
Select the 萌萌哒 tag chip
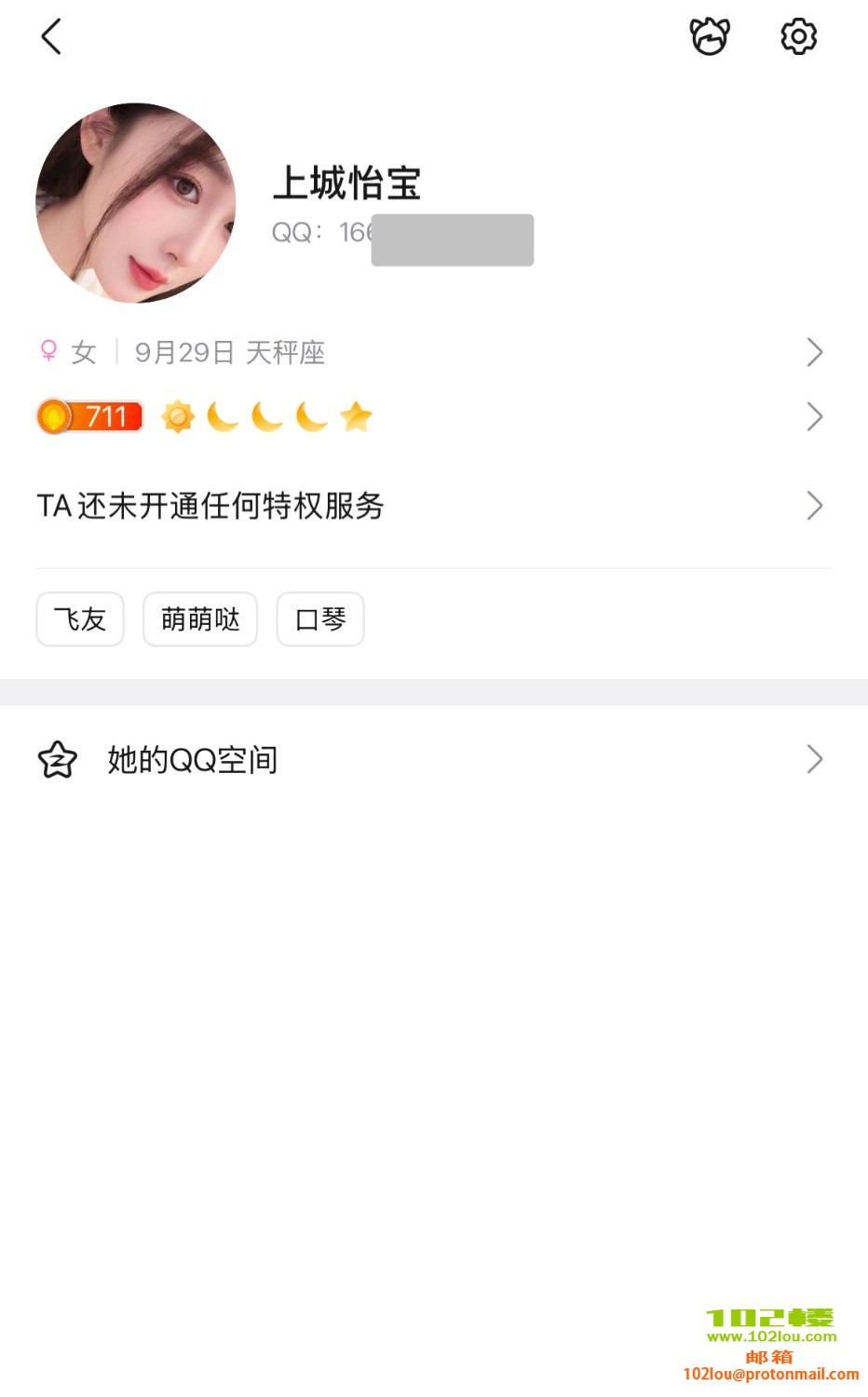(x=200, y=619)
